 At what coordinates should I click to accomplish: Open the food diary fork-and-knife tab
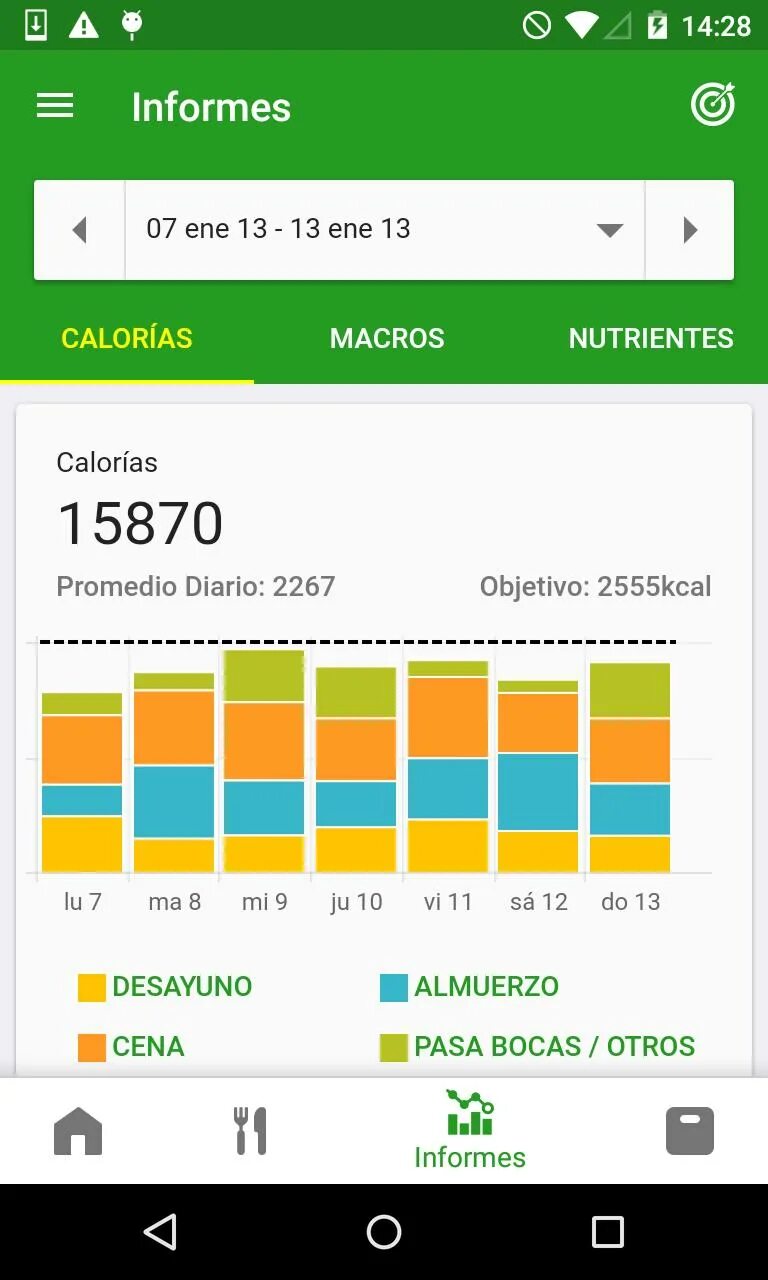coord(250,1131)
